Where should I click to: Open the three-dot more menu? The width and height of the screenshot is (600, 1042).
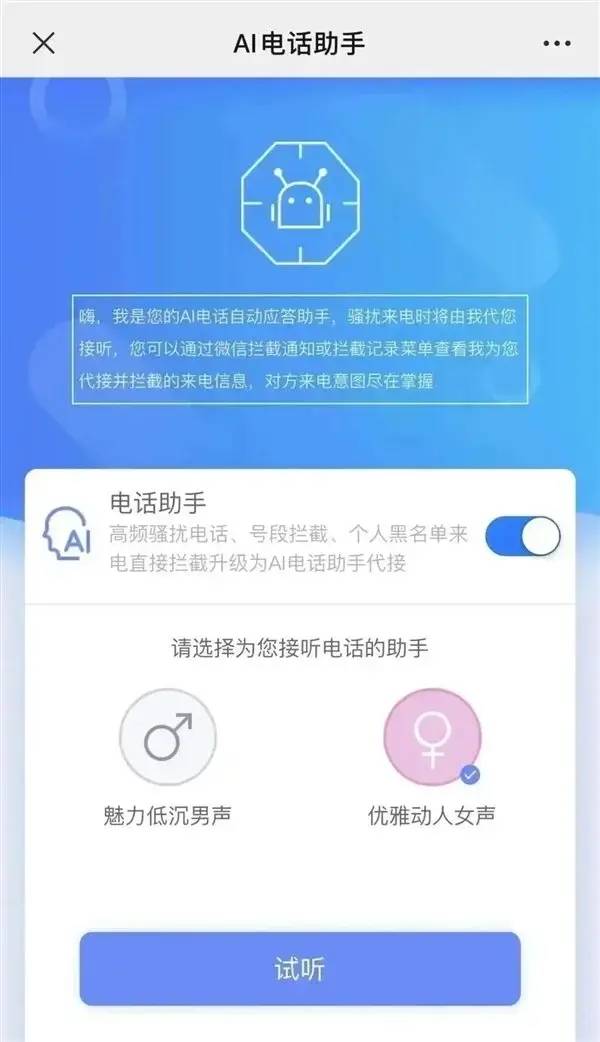coord(556,44)
